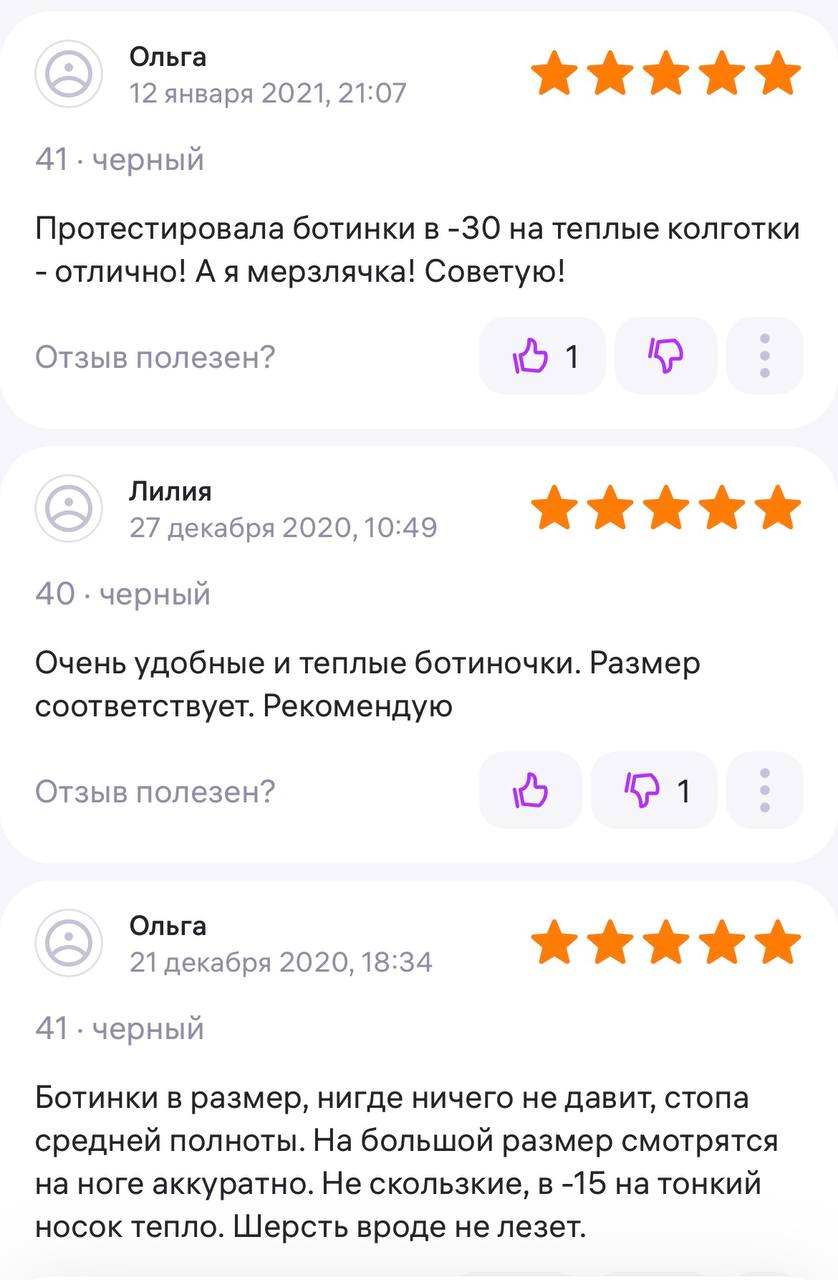This screenshot has height=1280, width=838.
Task: Dislike Ольга's review about -30 test
Action: click(x=666, y=356)
